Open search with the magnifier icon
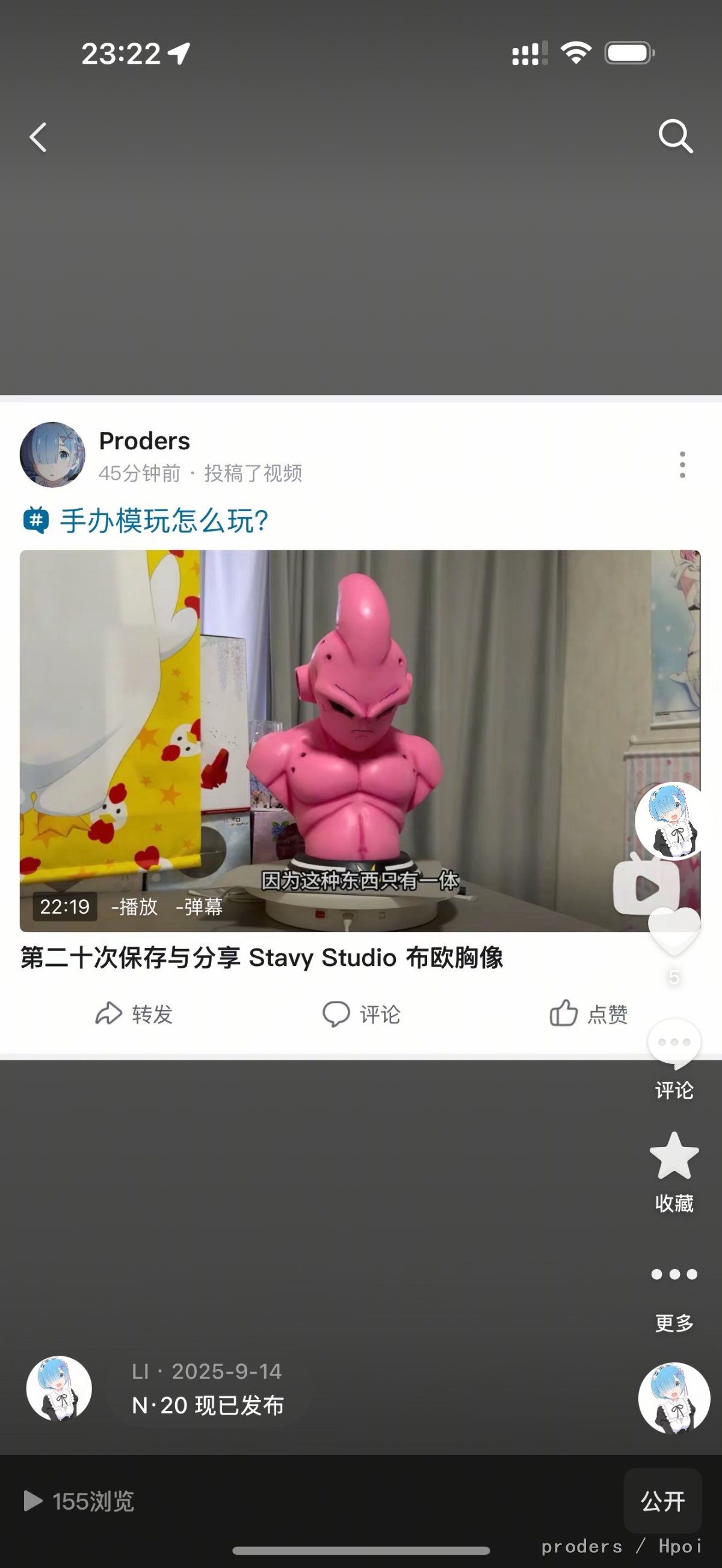The image size is (722, 1568). (x=676, y=137)
